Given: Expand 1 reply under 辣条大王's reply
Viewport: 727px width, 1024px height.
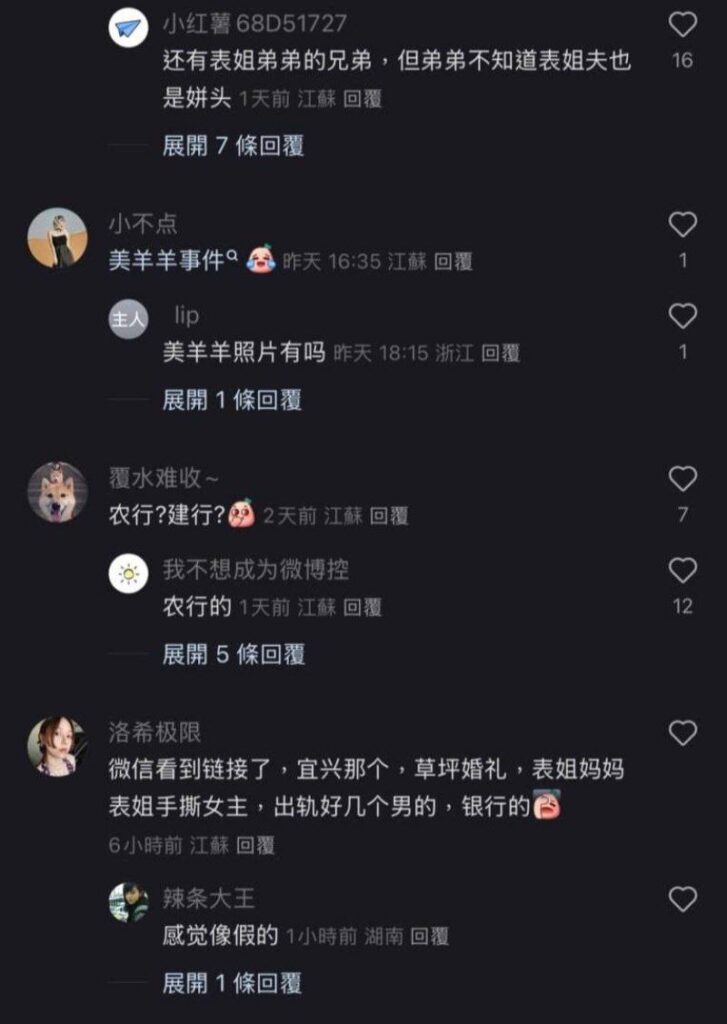Looking at the screenshot, I should coord(232,983).
